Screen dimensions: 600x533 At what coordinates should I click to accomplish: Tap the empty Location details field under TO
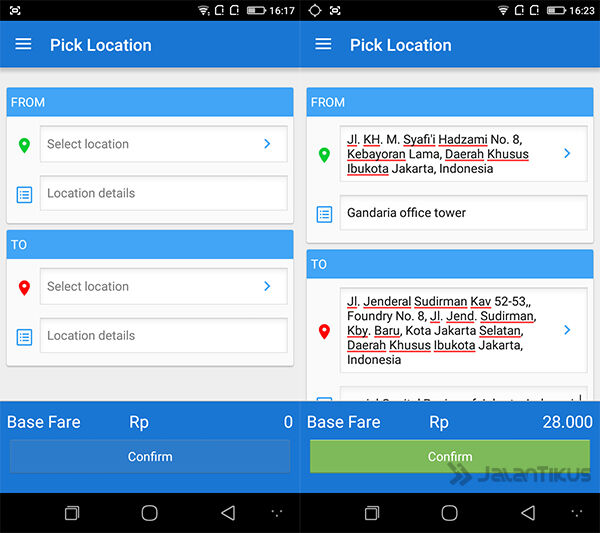(x=163, y=335)
